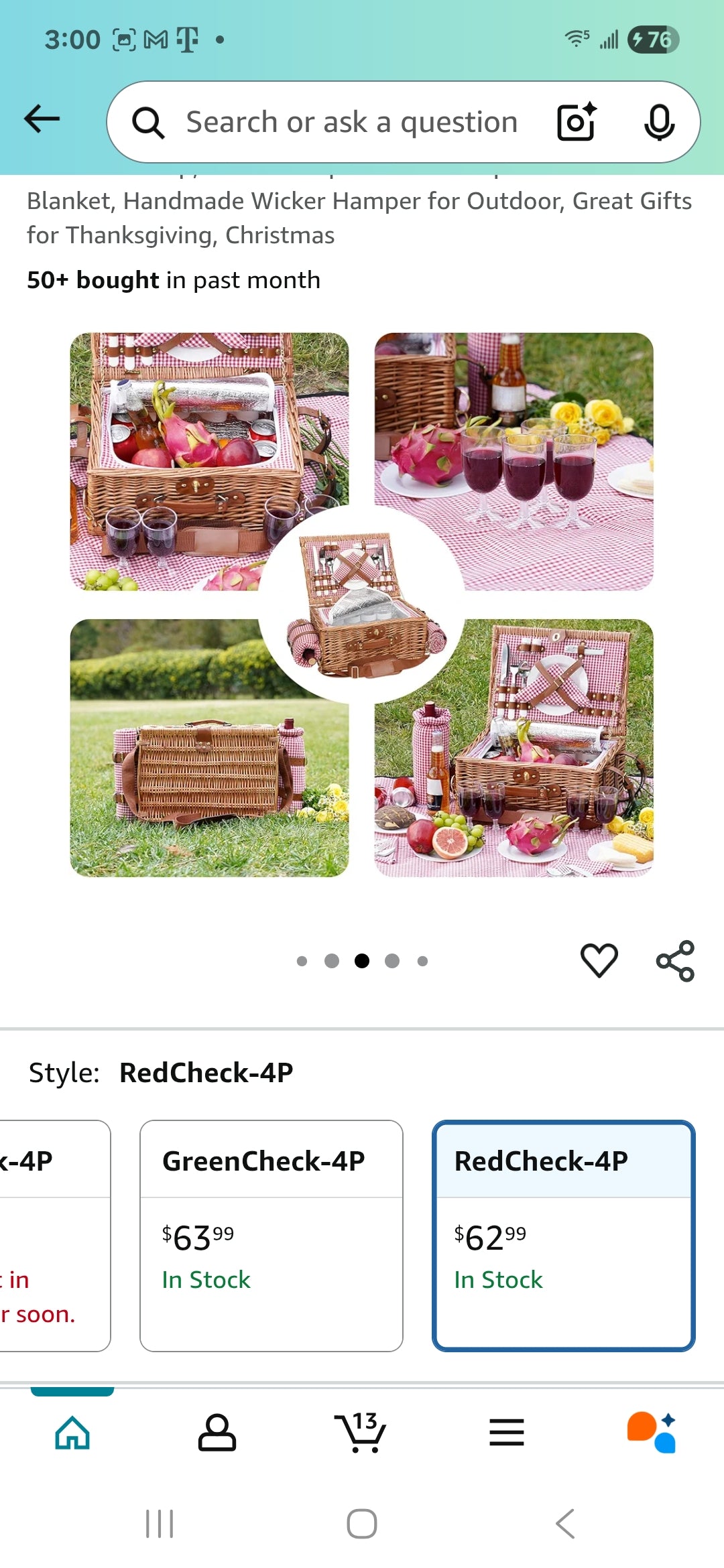724x1568 pixels.
Task: Tap the search or ask a question field
Action: tap(351, 123)
